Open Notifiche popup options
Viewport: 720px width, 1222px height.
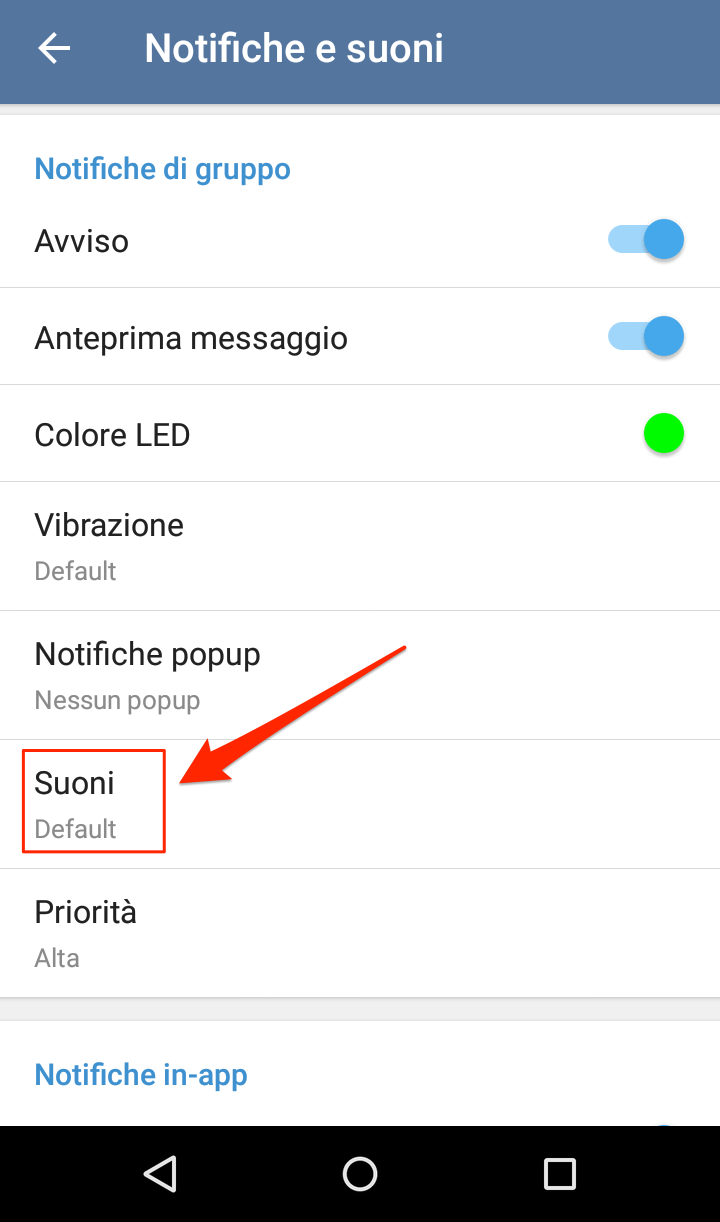point(360,675)
